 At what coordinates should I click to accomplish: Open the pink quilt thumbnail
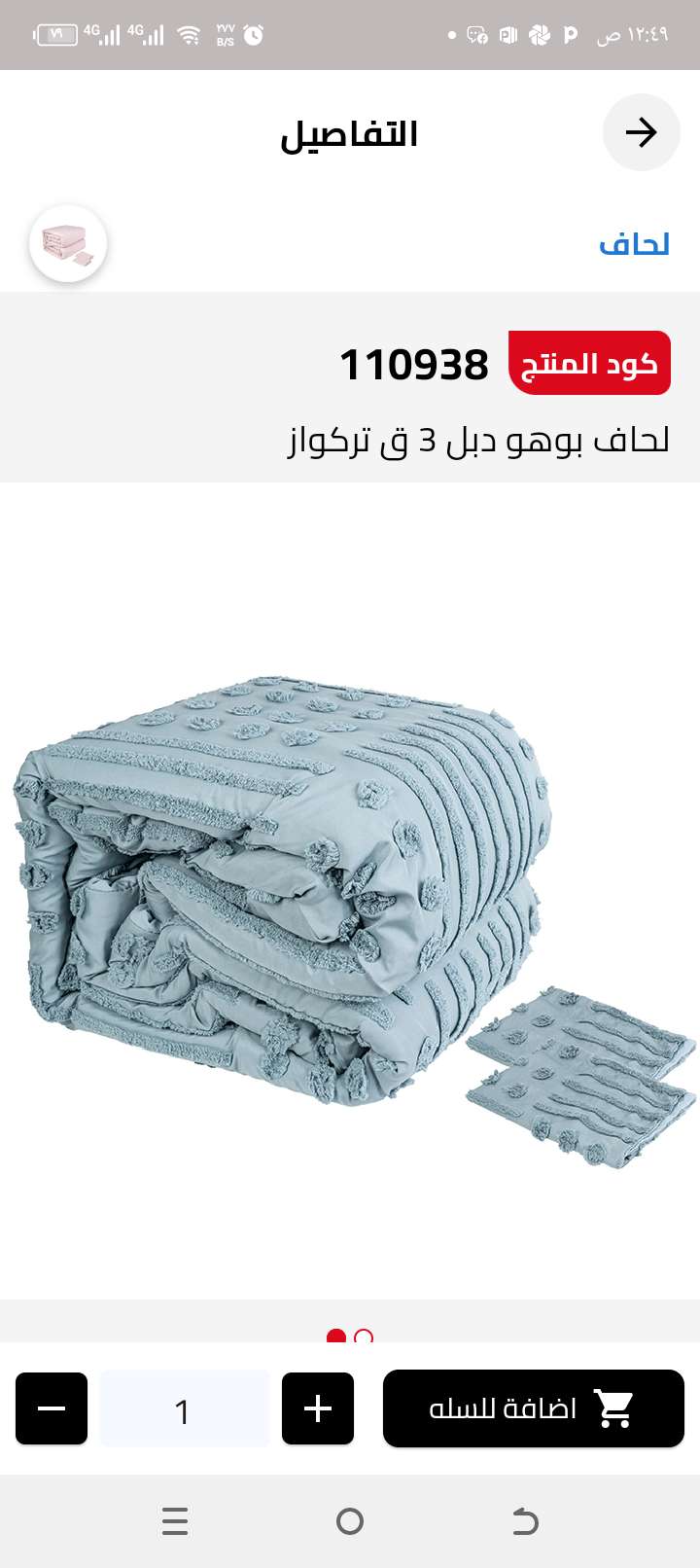tap(67, 243)
